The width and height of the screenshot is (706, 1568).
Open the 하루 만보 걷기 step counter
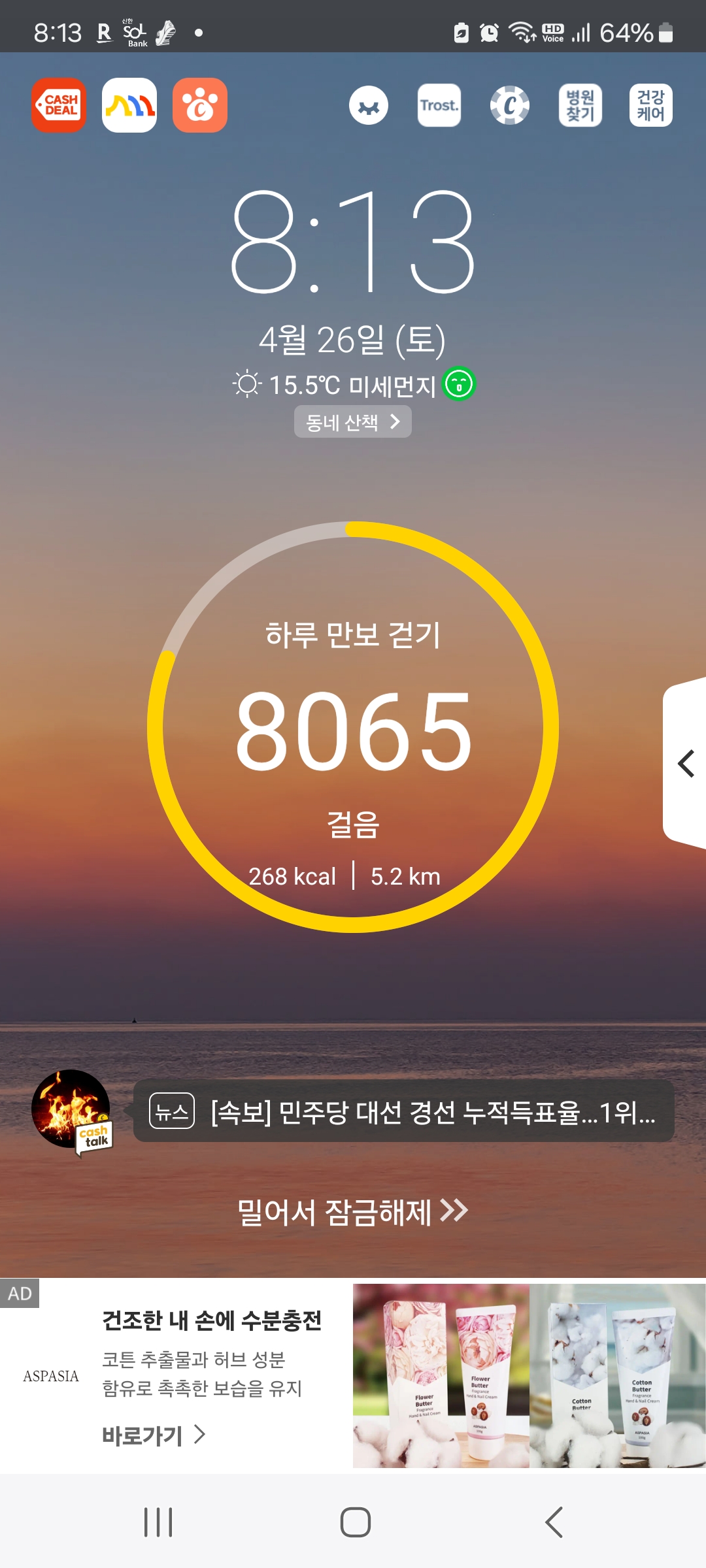tap(353, 728)
